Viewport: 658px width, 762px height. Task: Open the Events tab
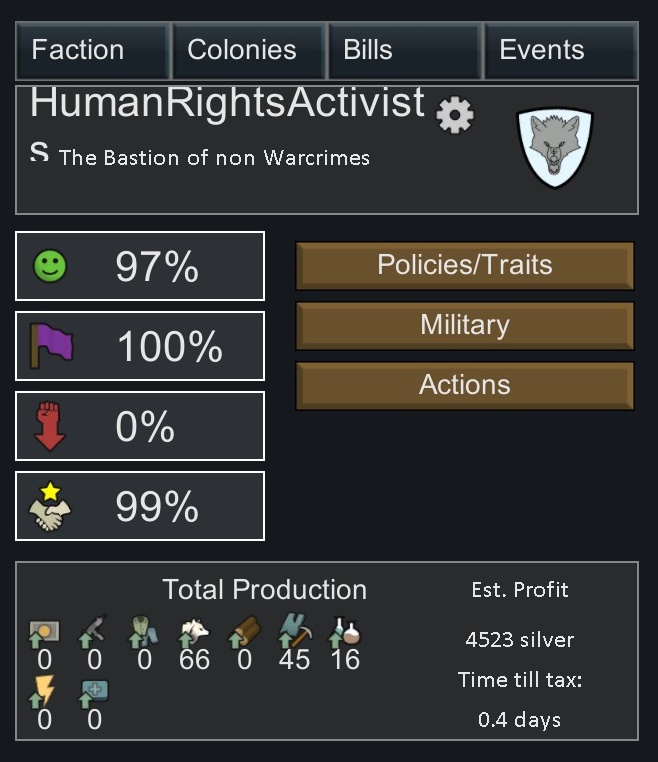561,50
